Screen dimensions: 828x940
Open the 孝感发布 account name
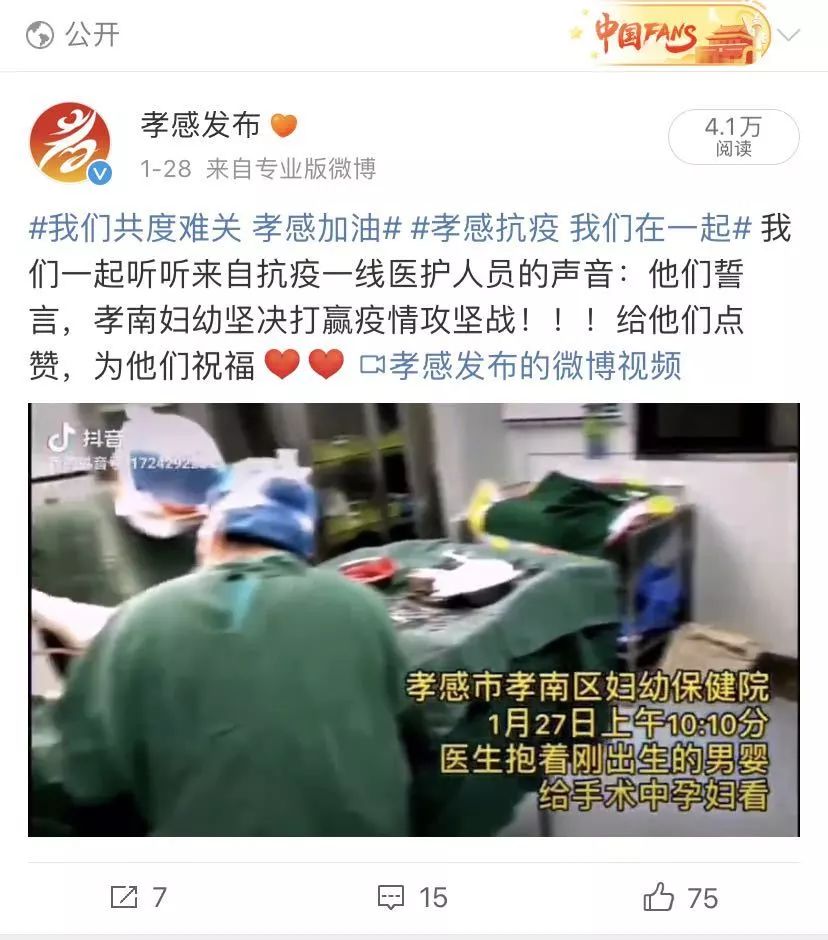pyautogui.click(x=200, y=125)
